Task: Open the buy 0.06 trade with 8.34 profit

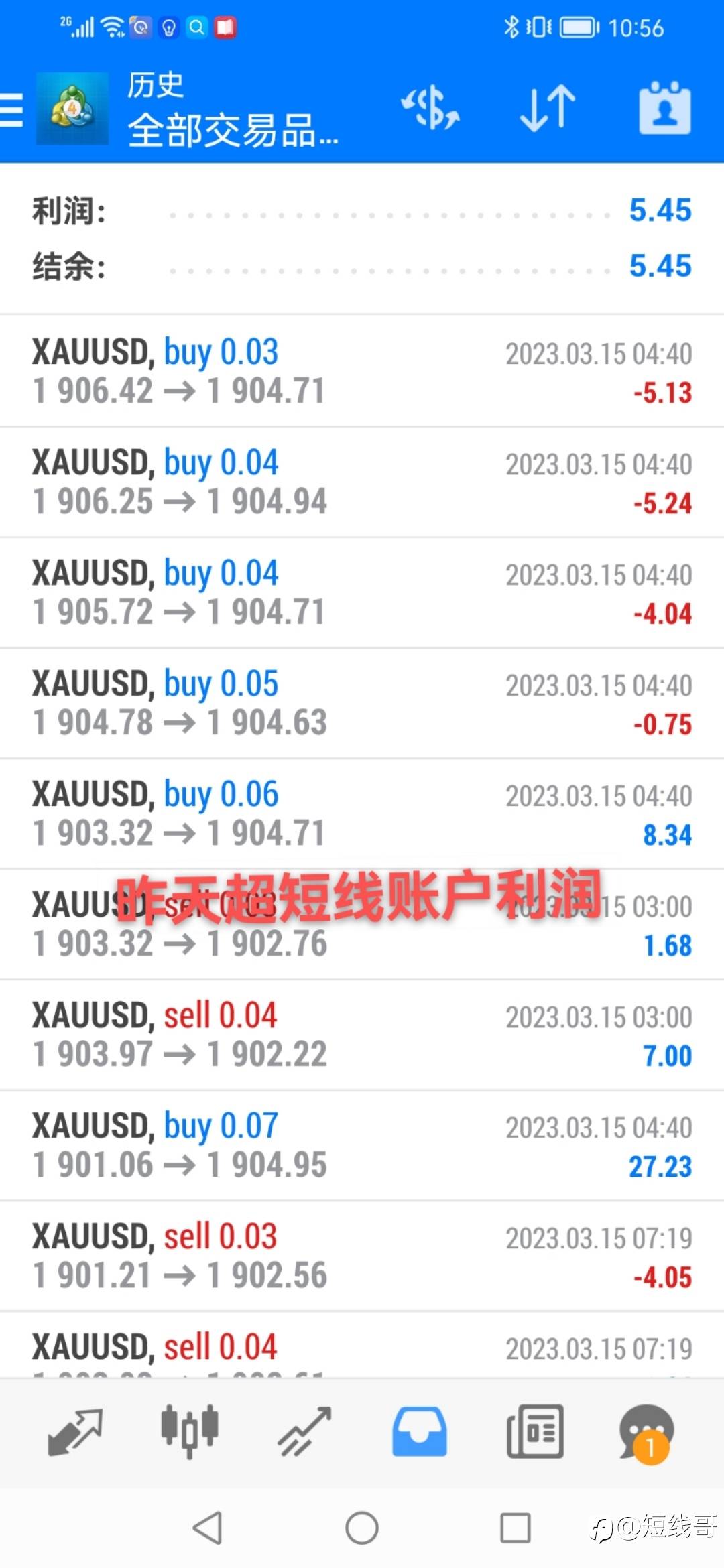Action: click(x=362, y=813)
